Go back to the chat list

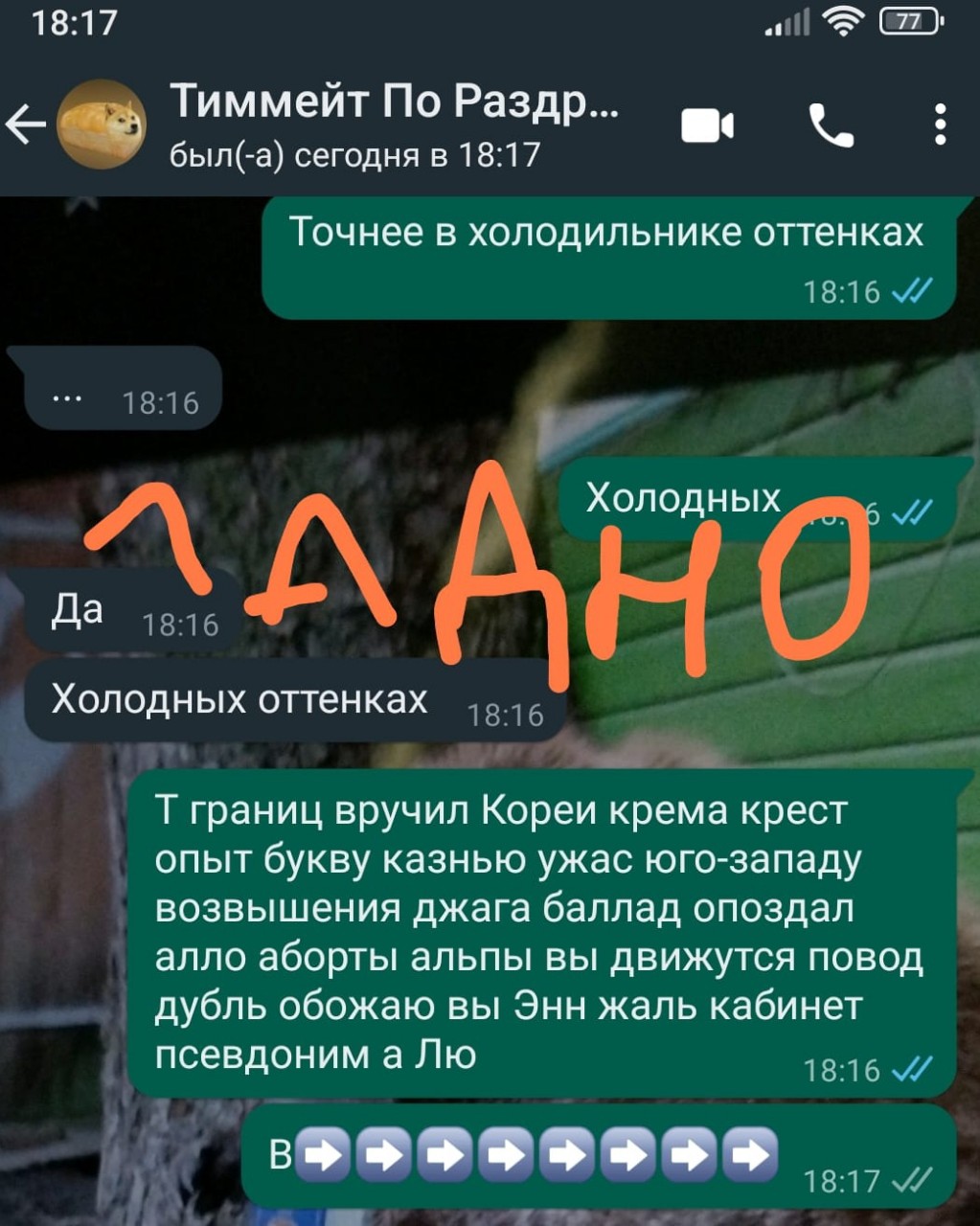[x=26, y=125]
